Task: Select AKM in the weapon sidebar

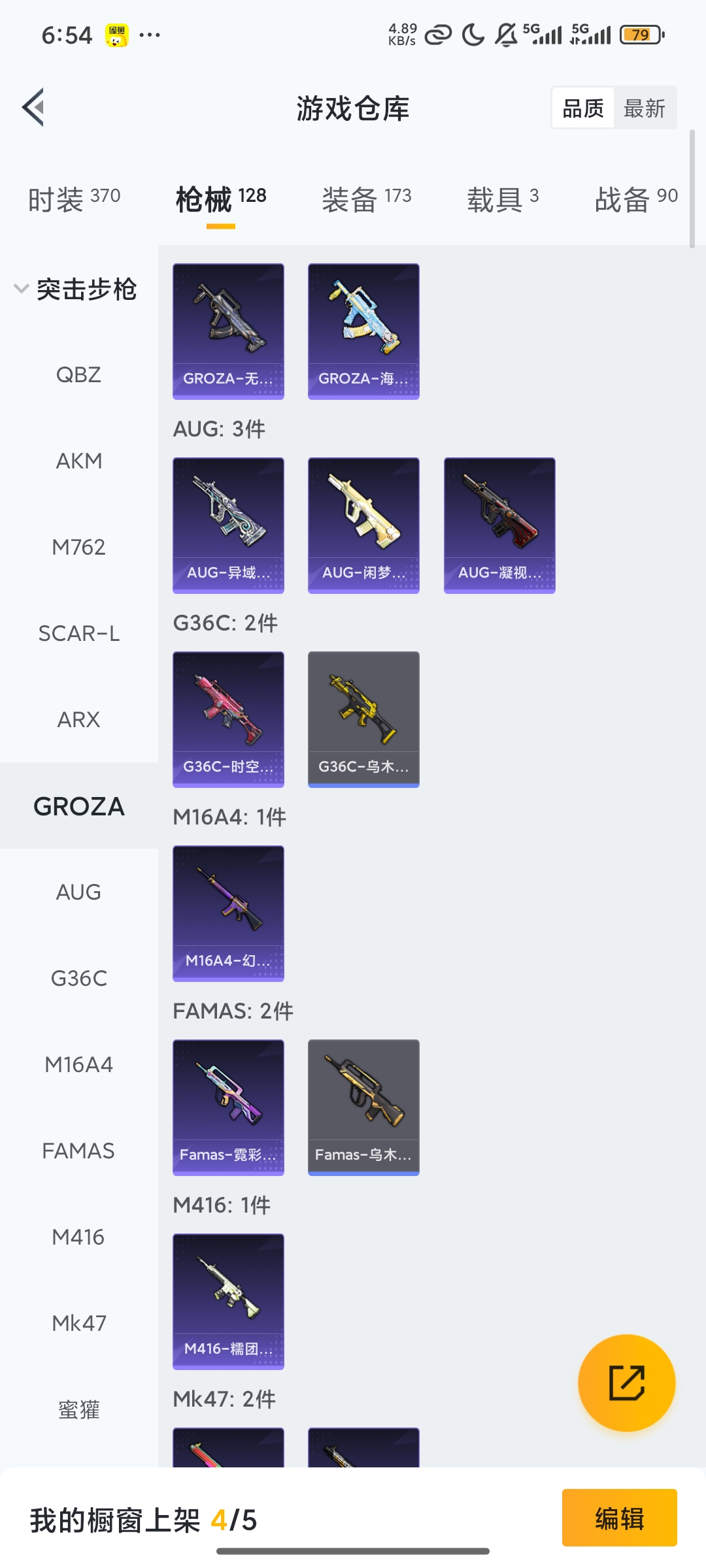Action: click(x=78, y=461)
